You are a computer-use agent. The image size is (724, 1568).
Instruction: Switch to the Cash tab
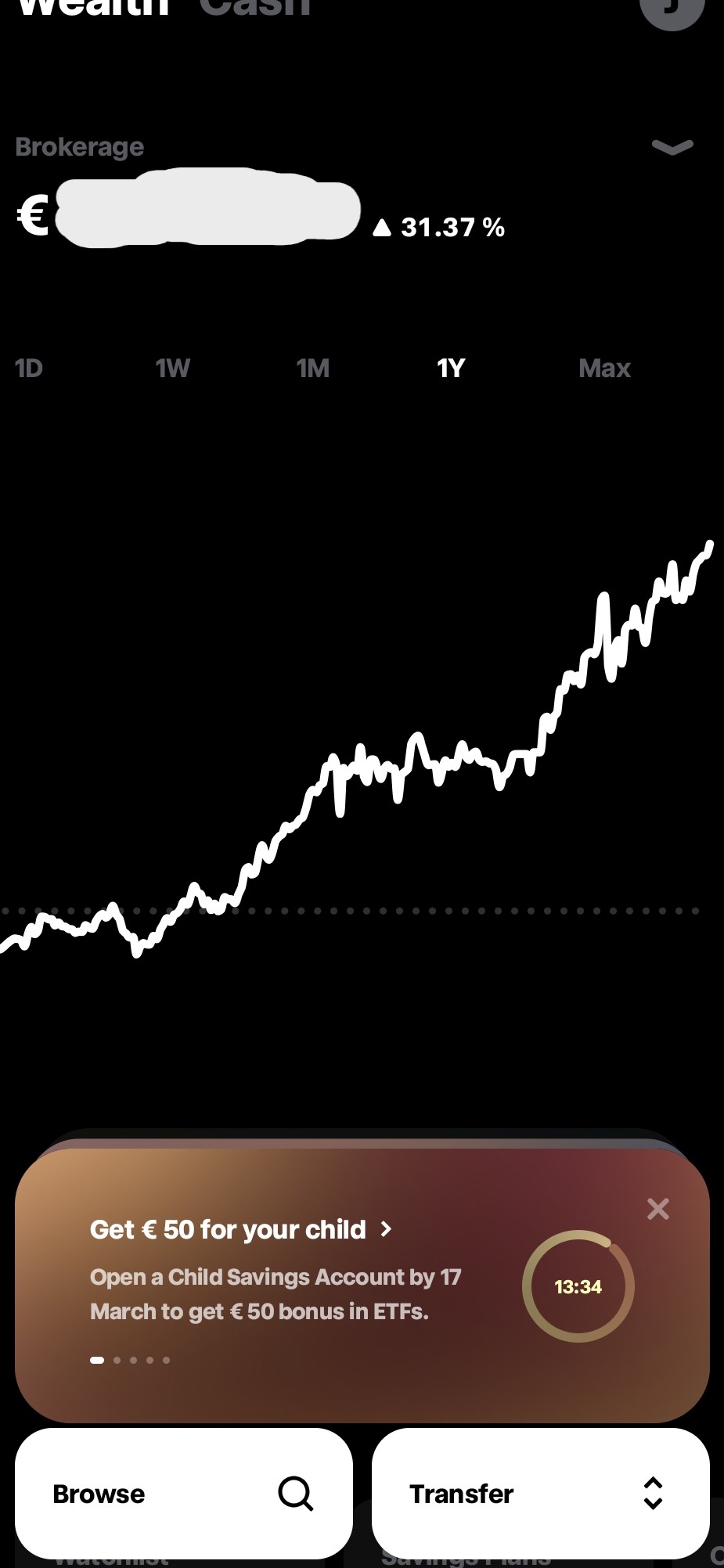click(x=255, y=6)
